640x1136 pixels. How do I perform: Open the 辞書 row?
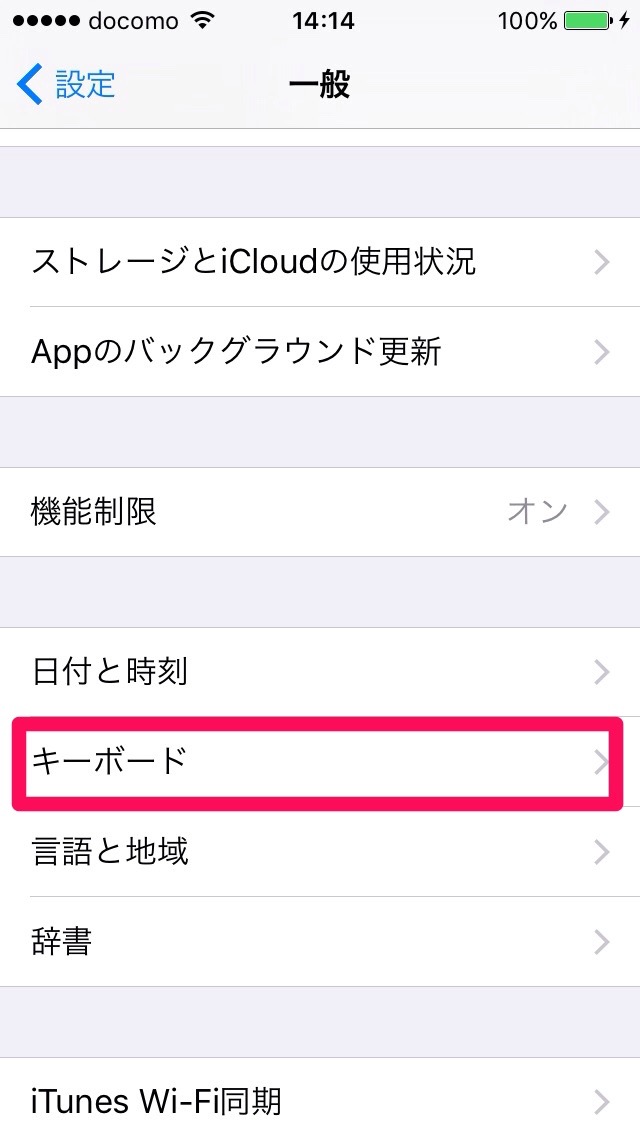[320, 942]
